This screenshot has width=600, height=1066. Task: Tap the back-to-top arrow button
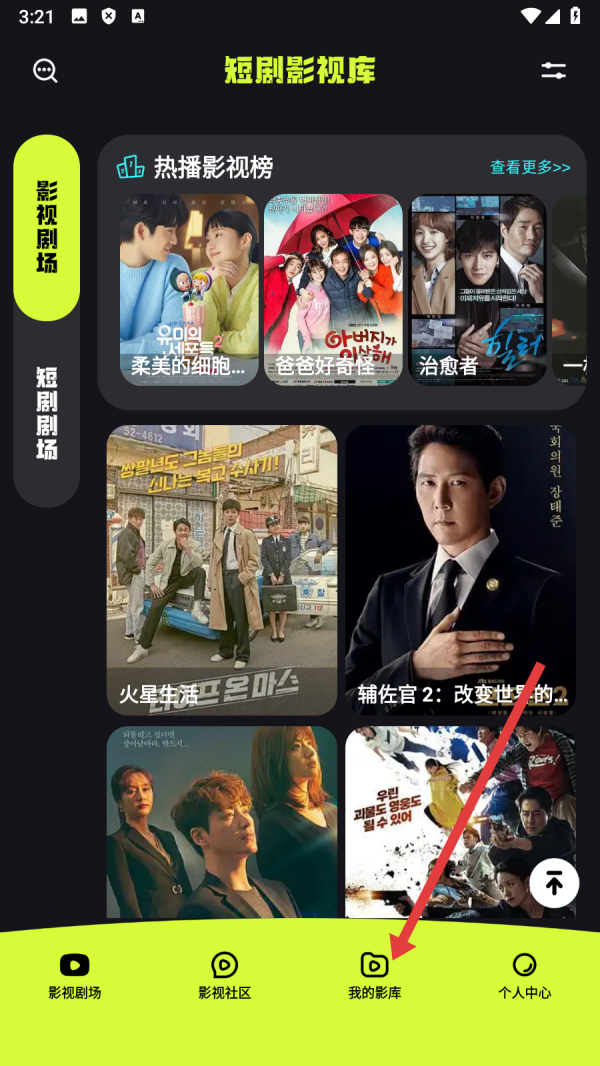(x=554, y=883)
